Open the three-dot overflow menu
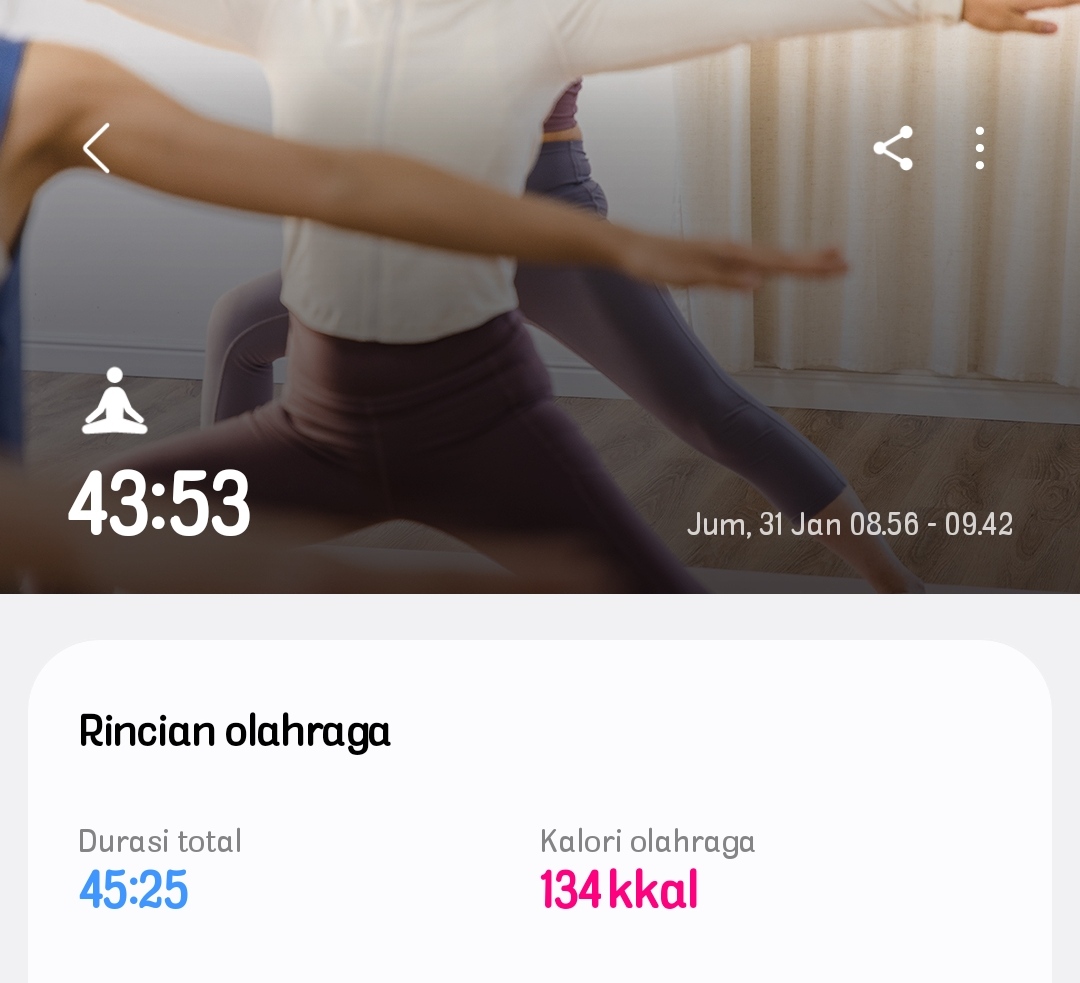The image size is (1080, 983). click(979, 149)
